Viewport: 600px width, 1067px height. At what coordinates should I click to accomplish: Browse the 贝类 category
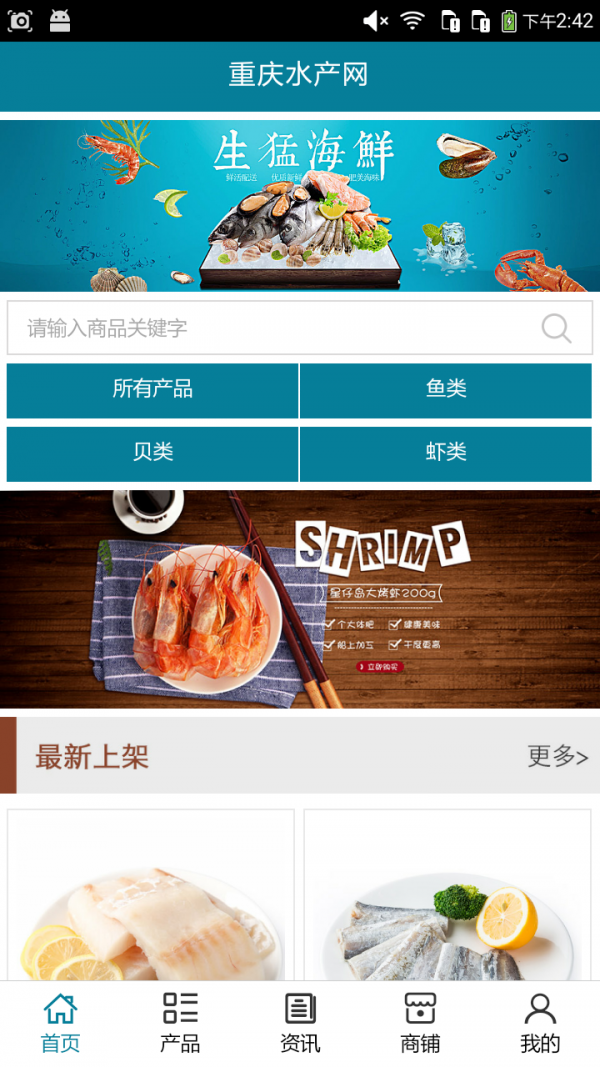[x=152, y=453]
